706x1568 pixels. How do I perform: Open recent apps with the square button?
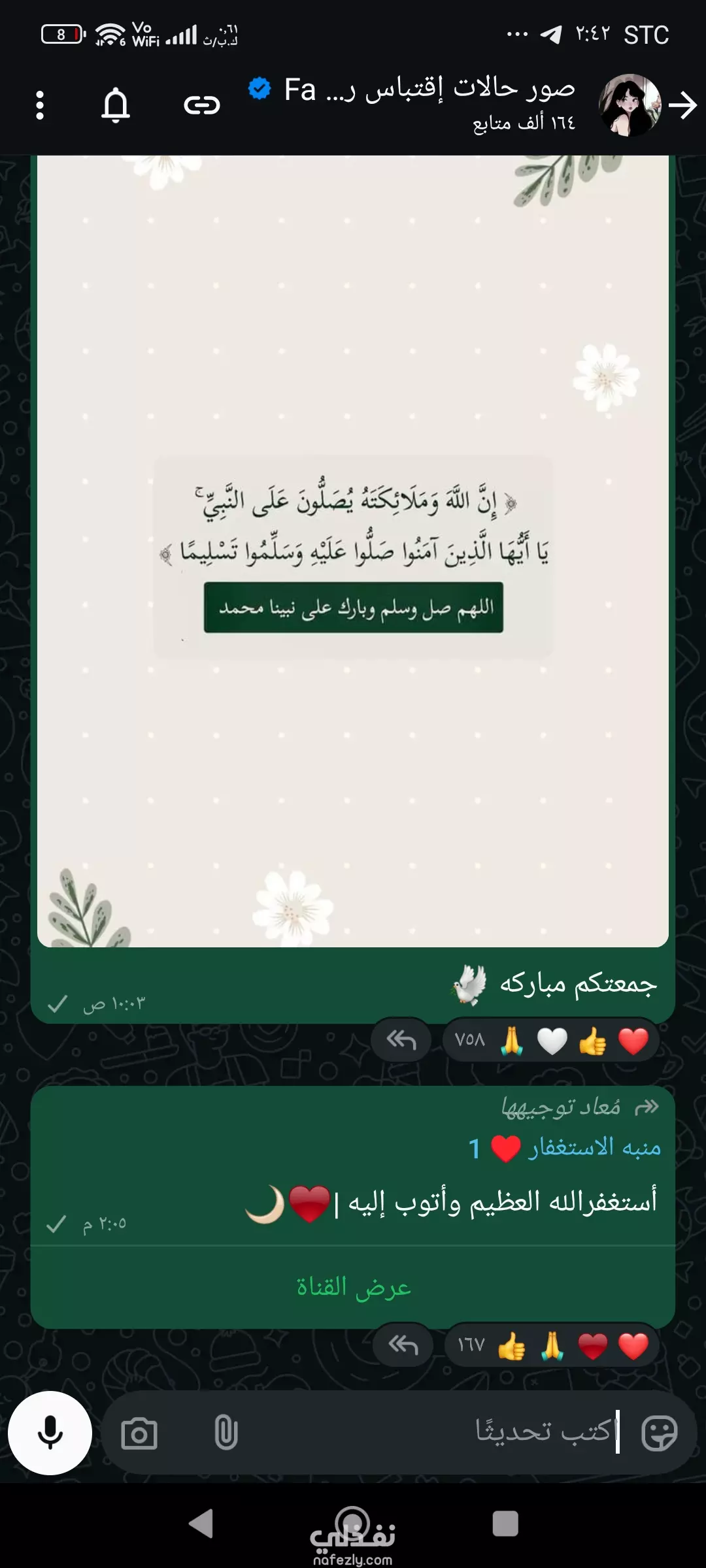(505, 1524)
